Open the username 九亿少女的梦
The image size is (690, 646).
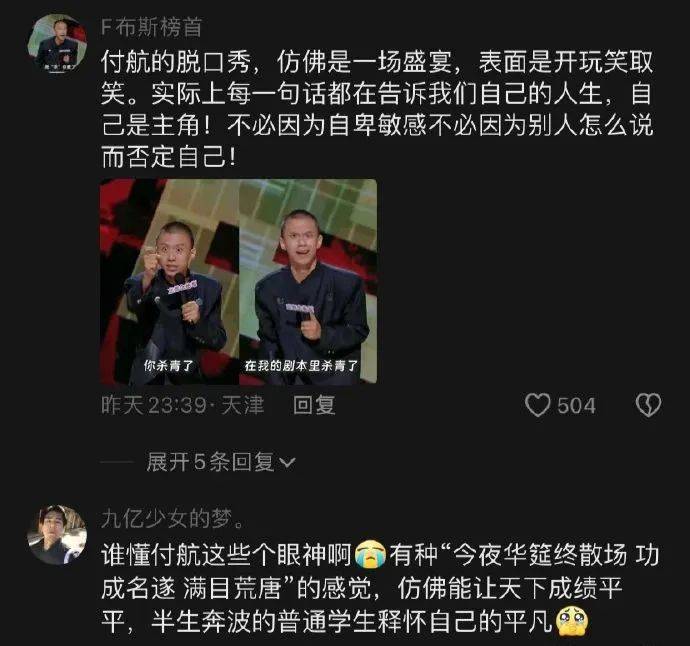(172, 518)
